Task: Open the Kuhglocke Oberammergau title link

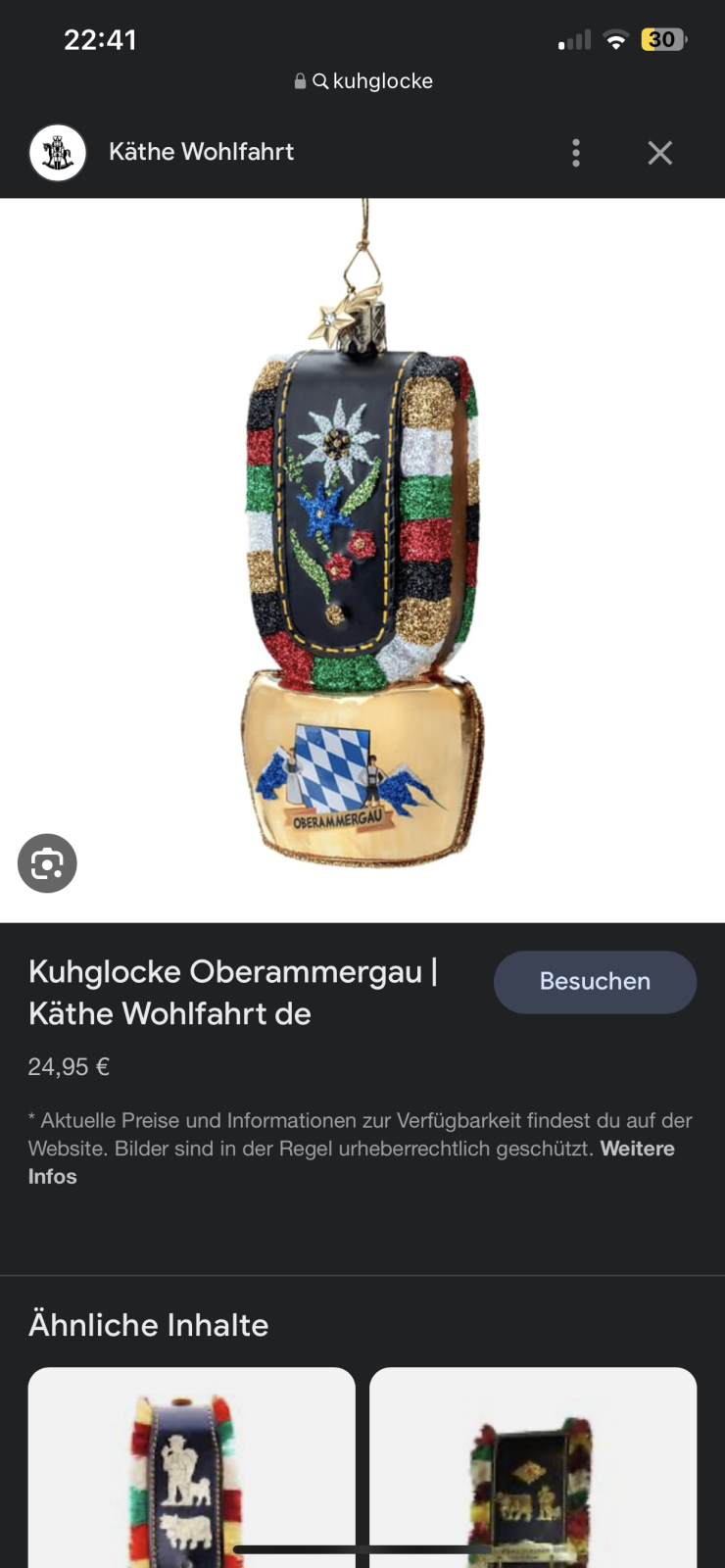Action: [x=231, y=992]
